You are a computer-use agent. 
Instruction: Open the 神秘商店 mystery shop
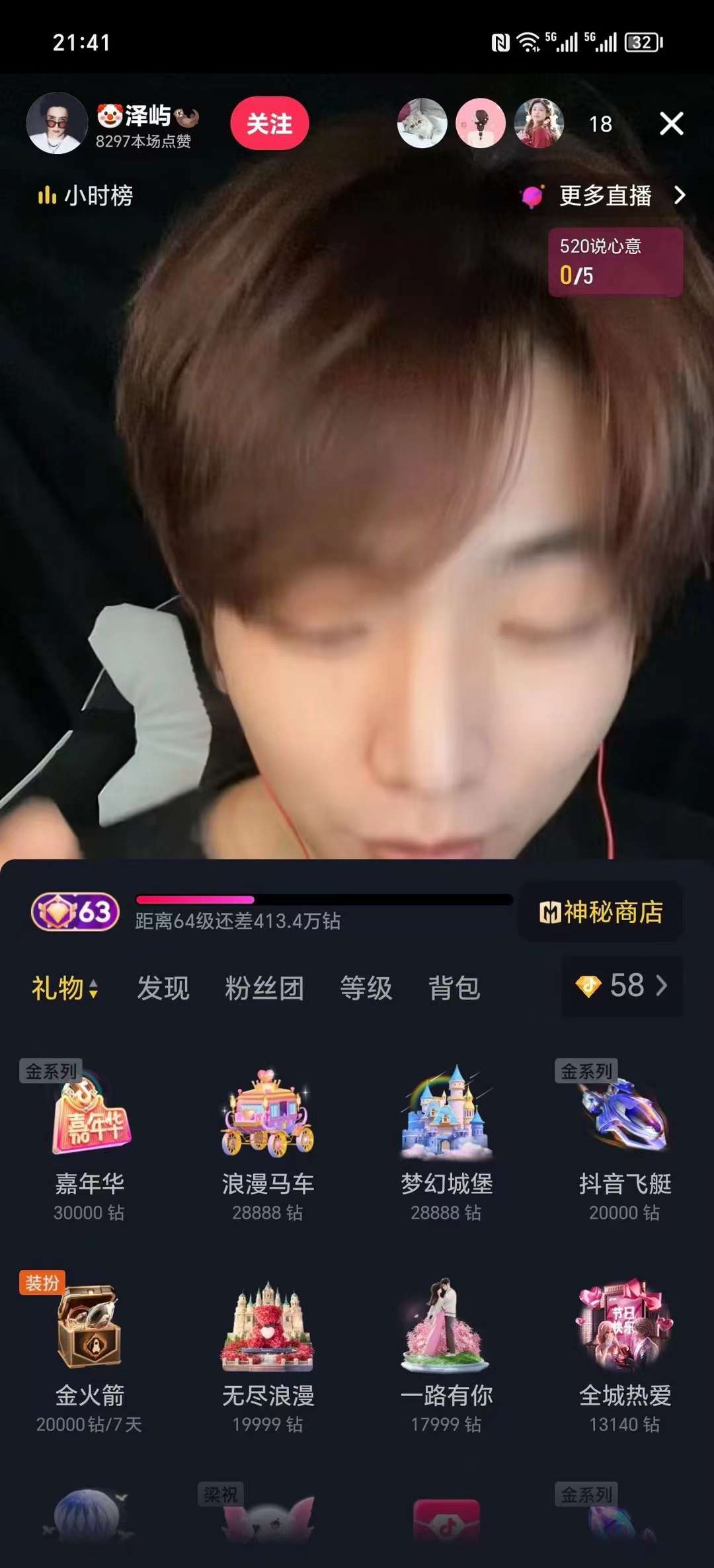click(600, 912)
